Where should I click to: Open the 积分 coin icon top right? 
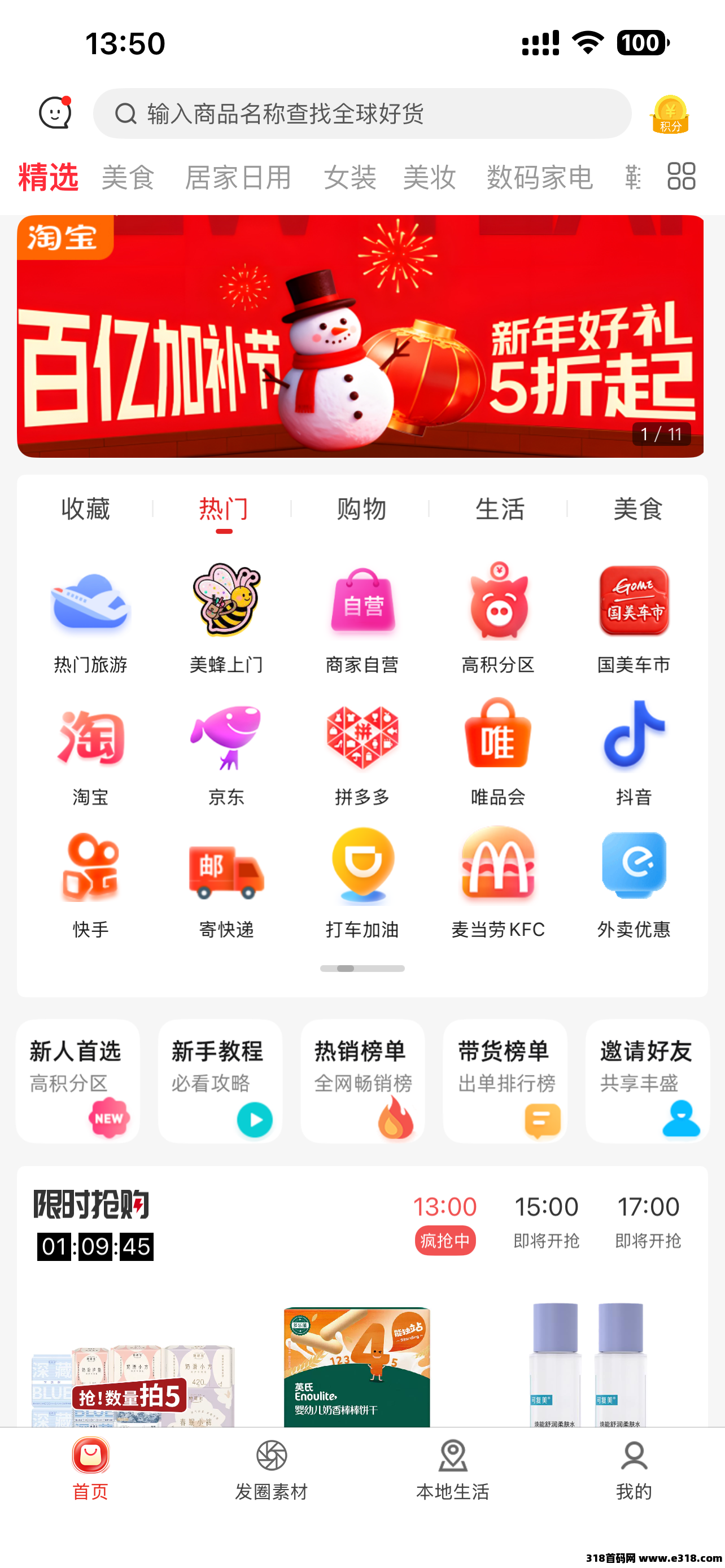pos(670,116)
